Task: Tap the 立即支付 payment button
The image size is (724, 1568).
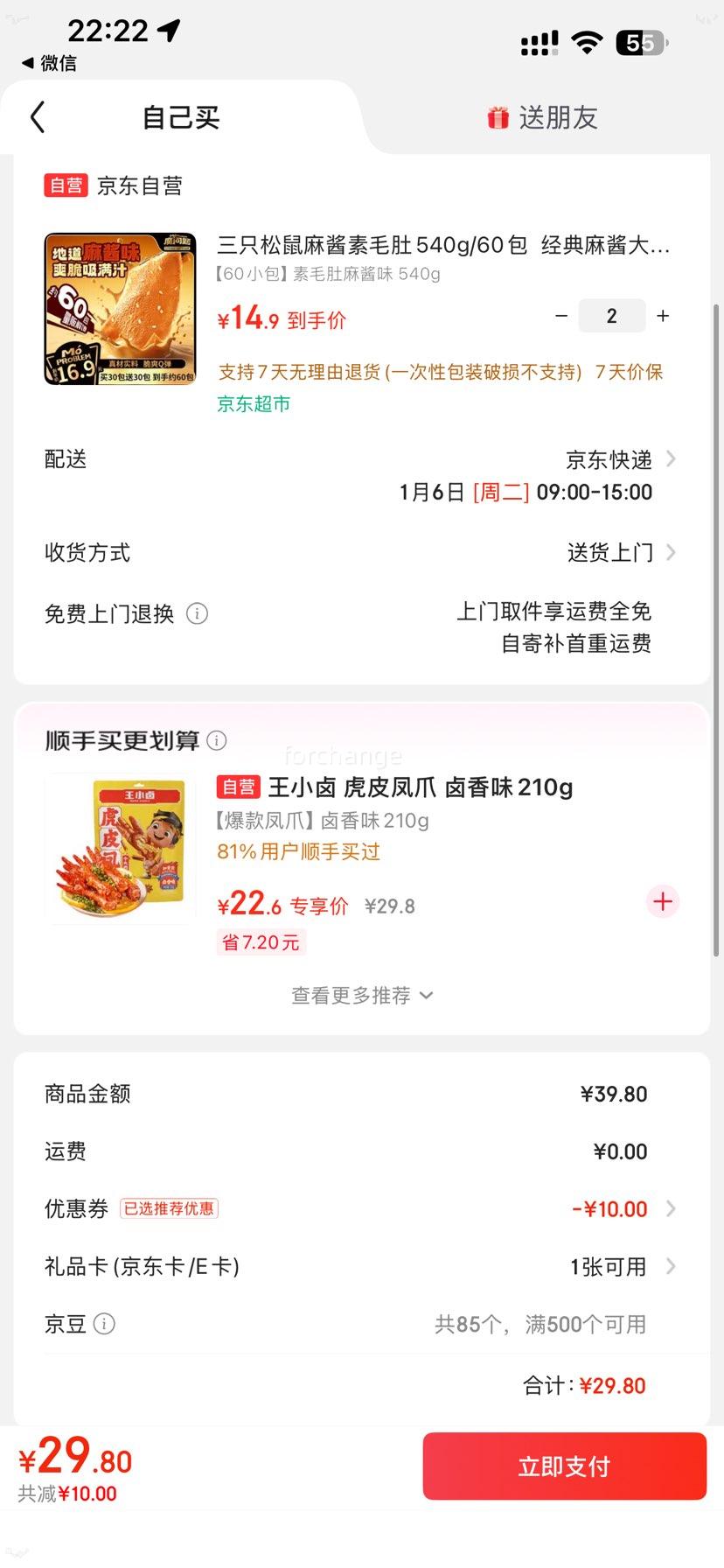Action: pos(563,1466)
